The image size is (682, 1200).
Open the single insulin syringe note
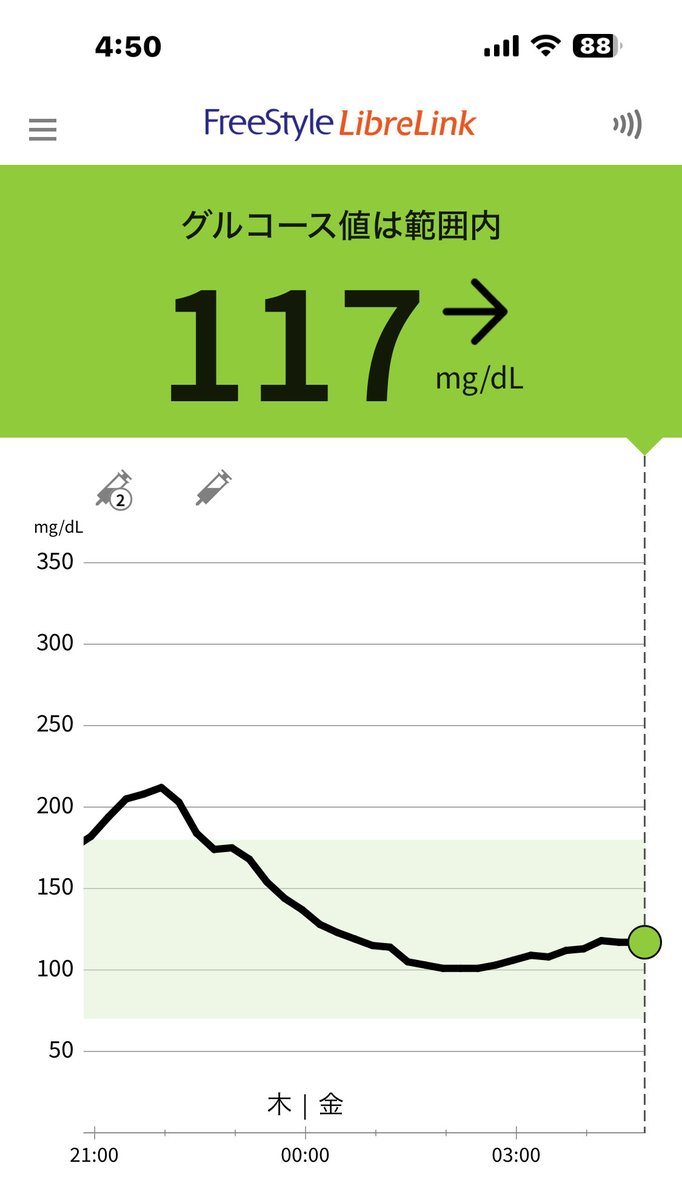[215, 486]
